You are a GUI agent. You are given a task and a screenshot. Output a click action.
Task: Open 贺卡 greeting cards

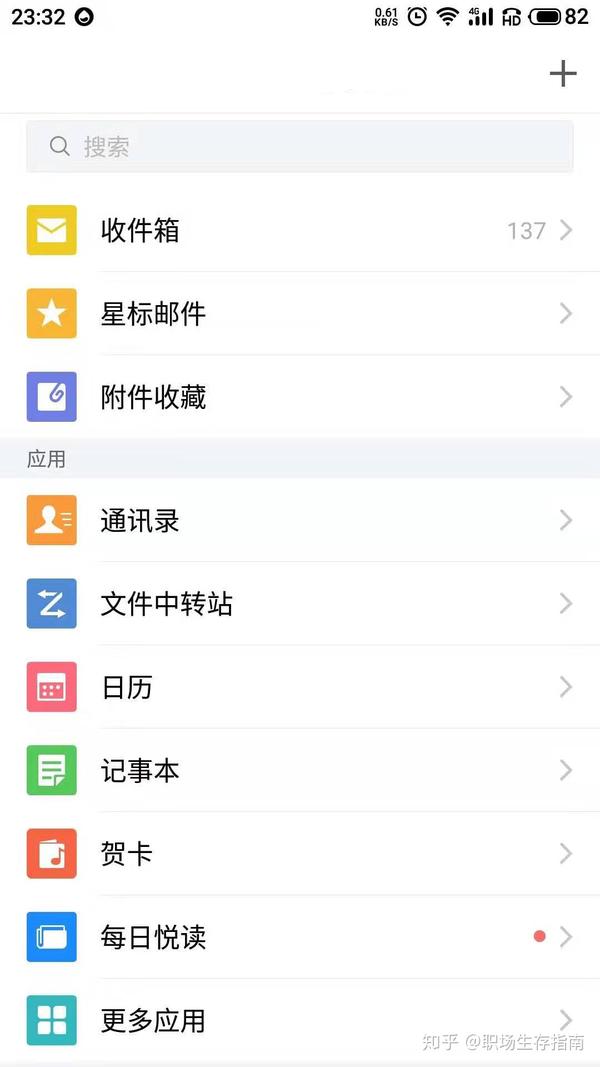coord(300,853)
